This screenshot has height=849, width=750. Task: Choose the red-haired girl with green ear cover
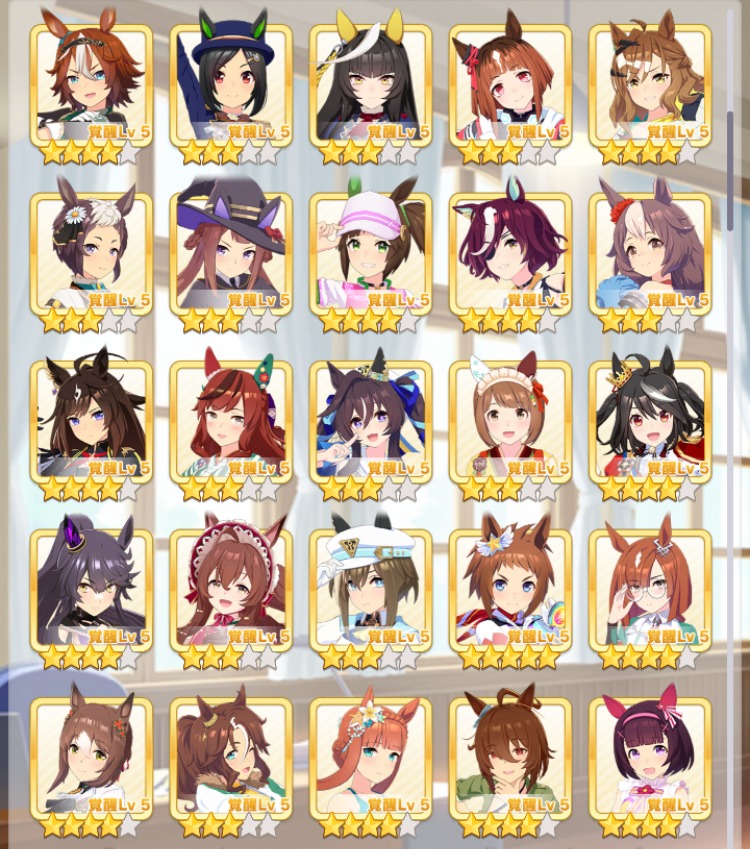click(231, 418)
